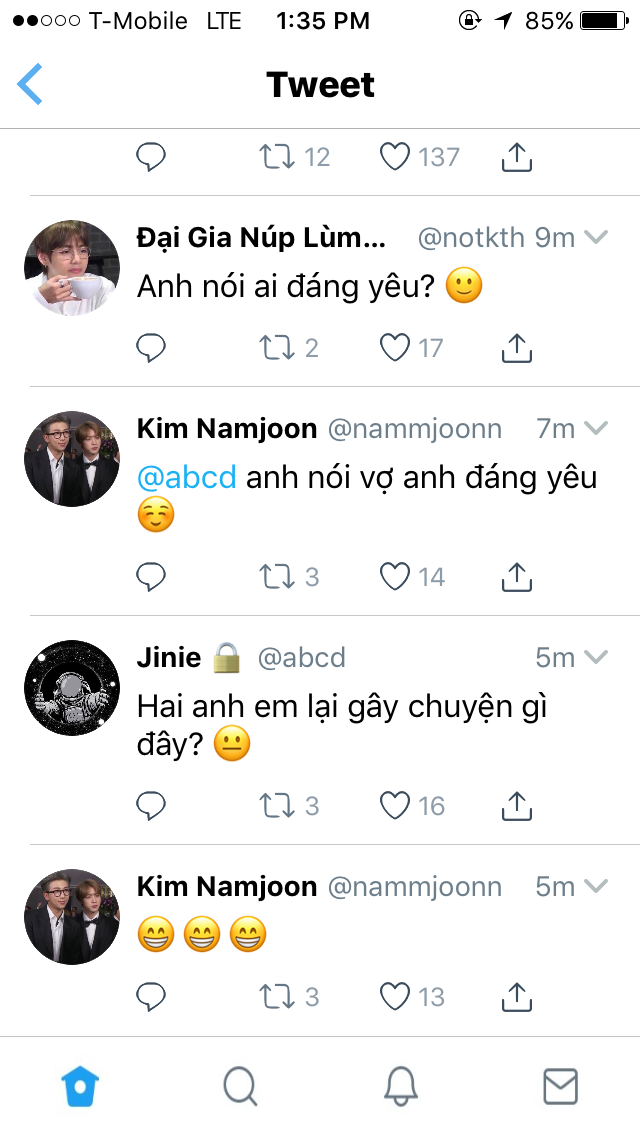
Task: Reply to Jinie's tweet
Action: point(151,805)
